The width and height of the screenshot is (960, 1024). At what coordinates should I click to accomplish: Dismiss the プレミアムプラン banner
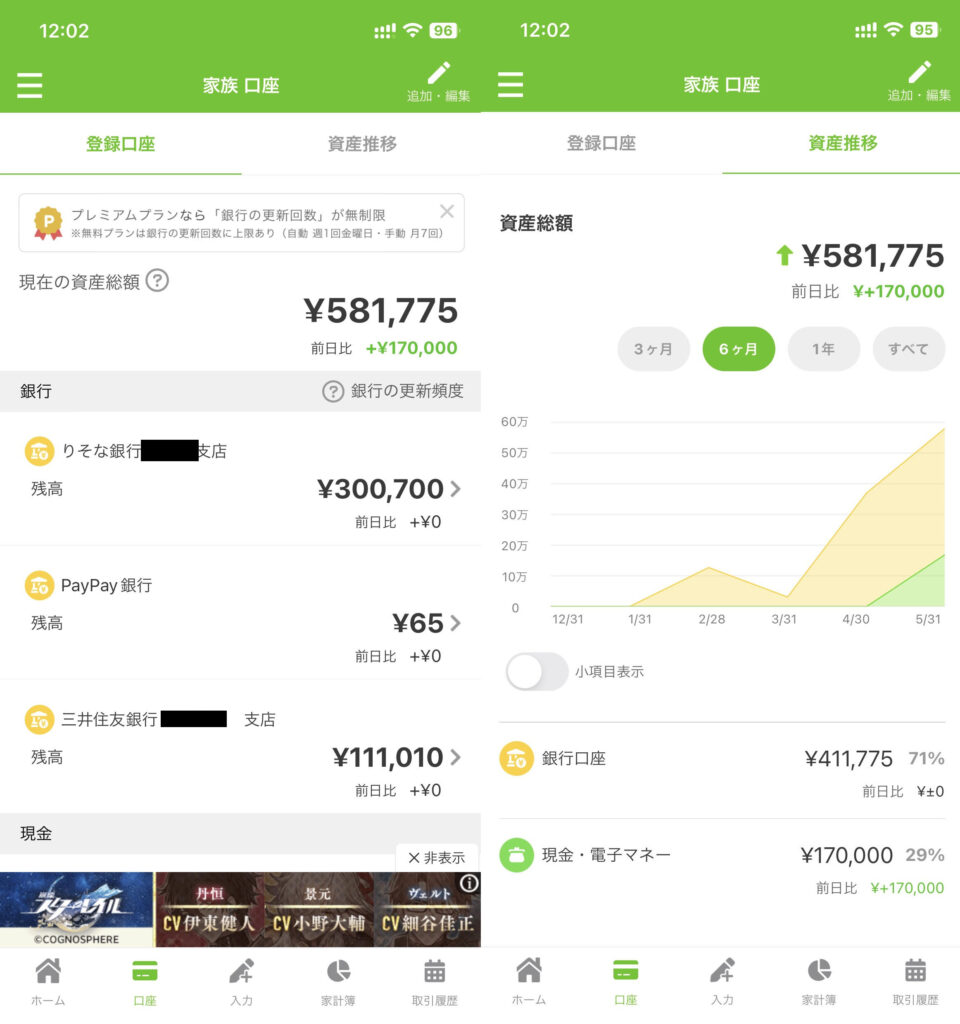tap(447, 211)
